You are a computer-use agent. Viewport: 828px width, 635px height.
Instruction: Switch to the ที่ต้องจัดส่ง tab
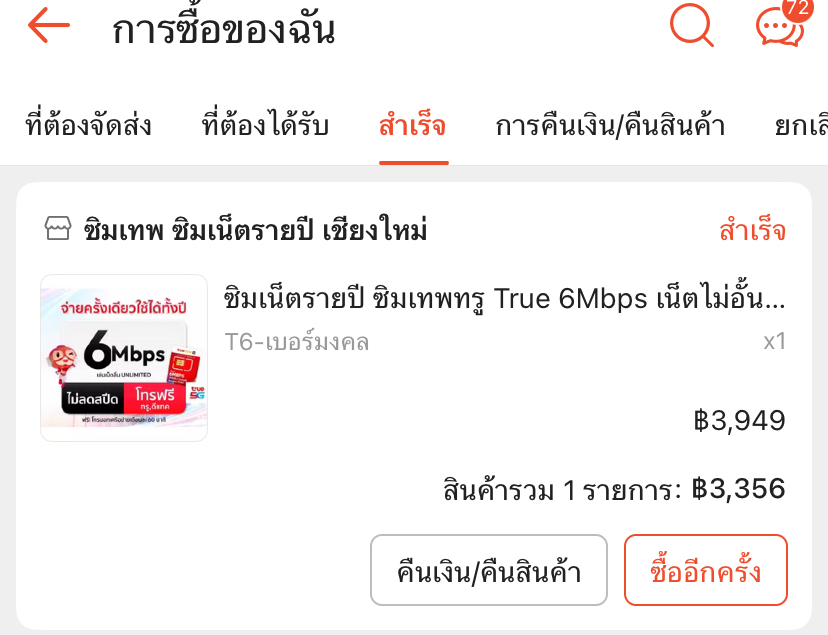88,127
